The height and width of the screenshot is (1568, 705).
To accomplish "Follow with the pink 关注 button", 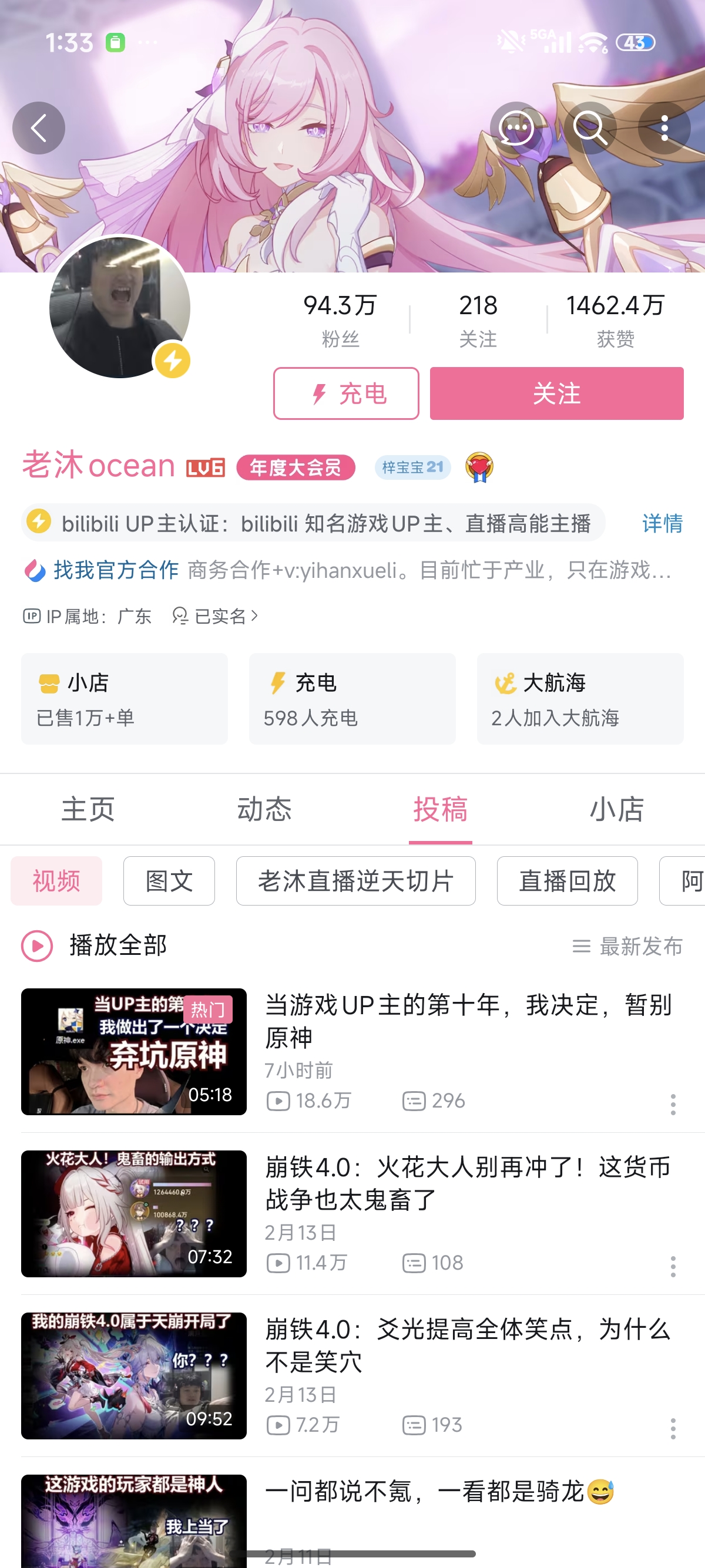I will tap(556, 393).
